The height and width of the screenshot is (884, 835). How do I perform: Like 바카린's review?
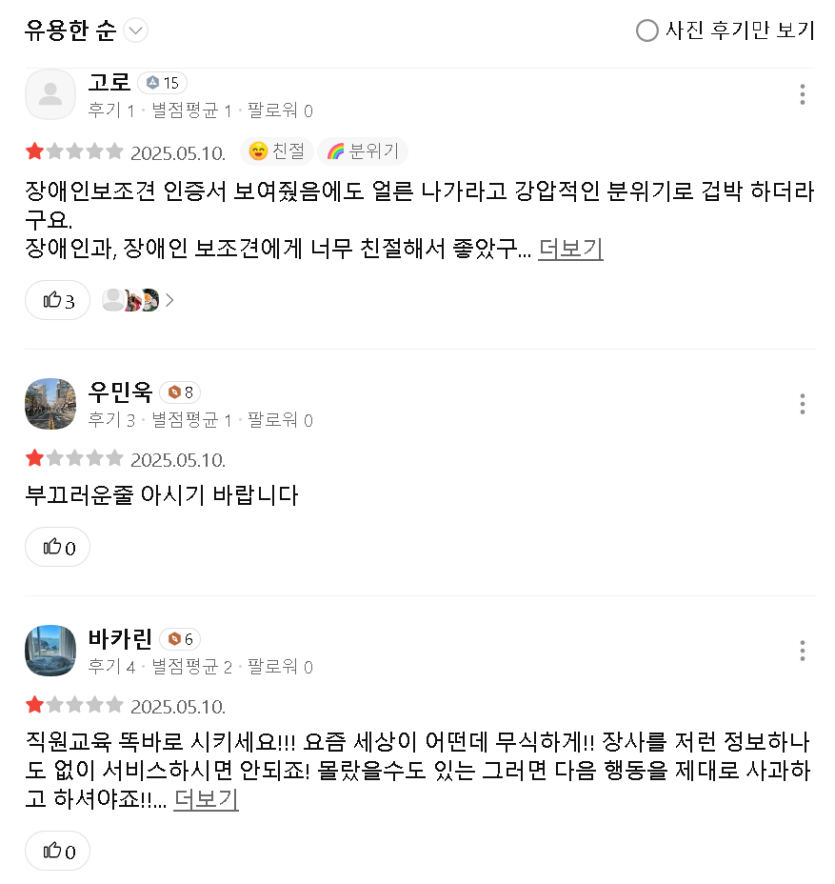click(58, 851)
